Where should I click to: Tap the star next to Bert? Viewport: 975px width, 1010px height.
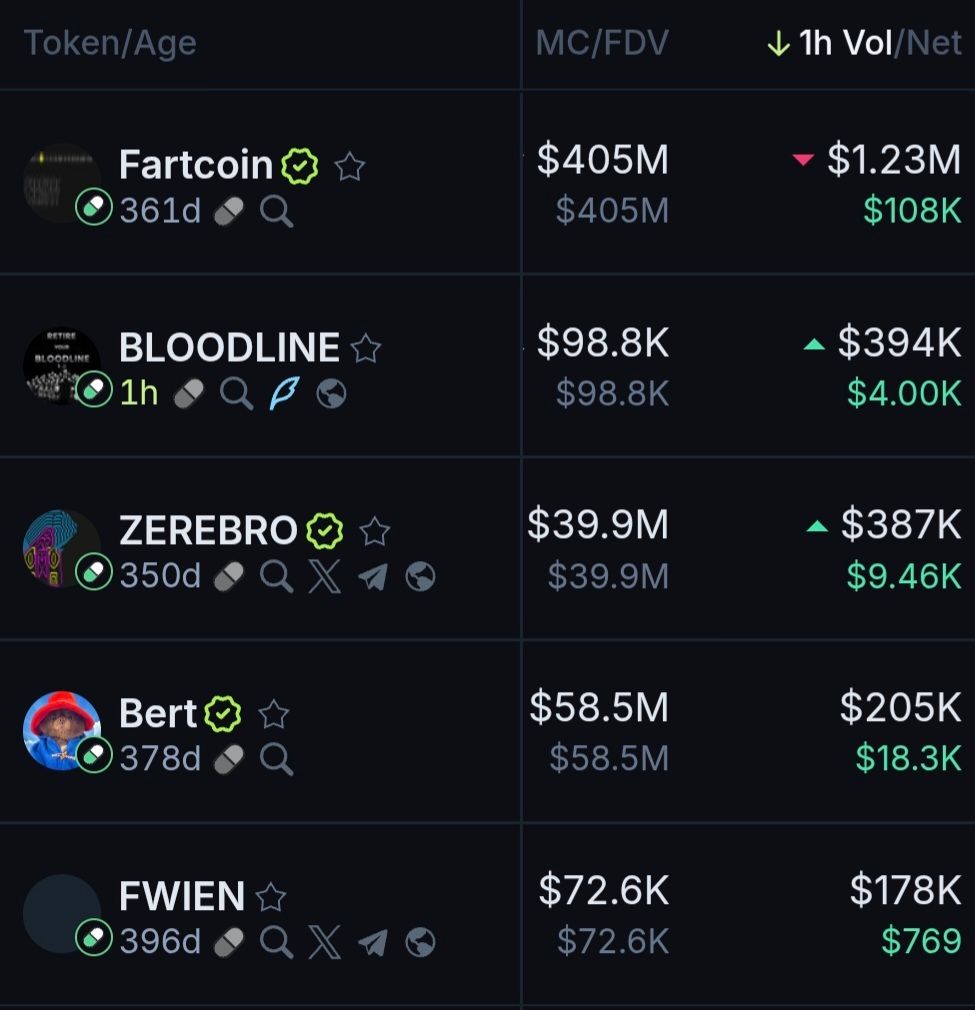pyautogui.click(x=273, y=714)
